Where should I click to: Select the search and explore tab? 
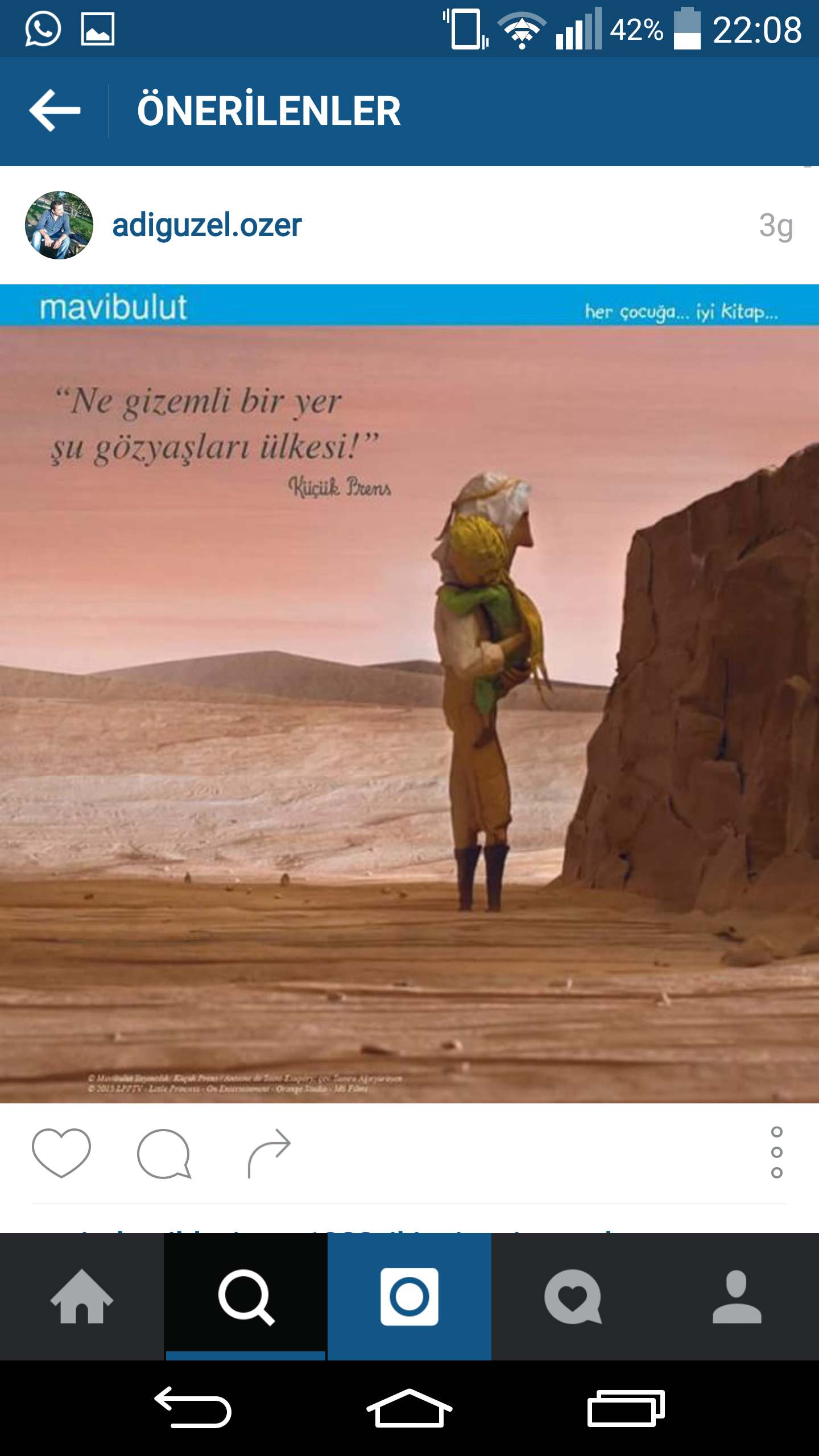[x=246, y=1297]
